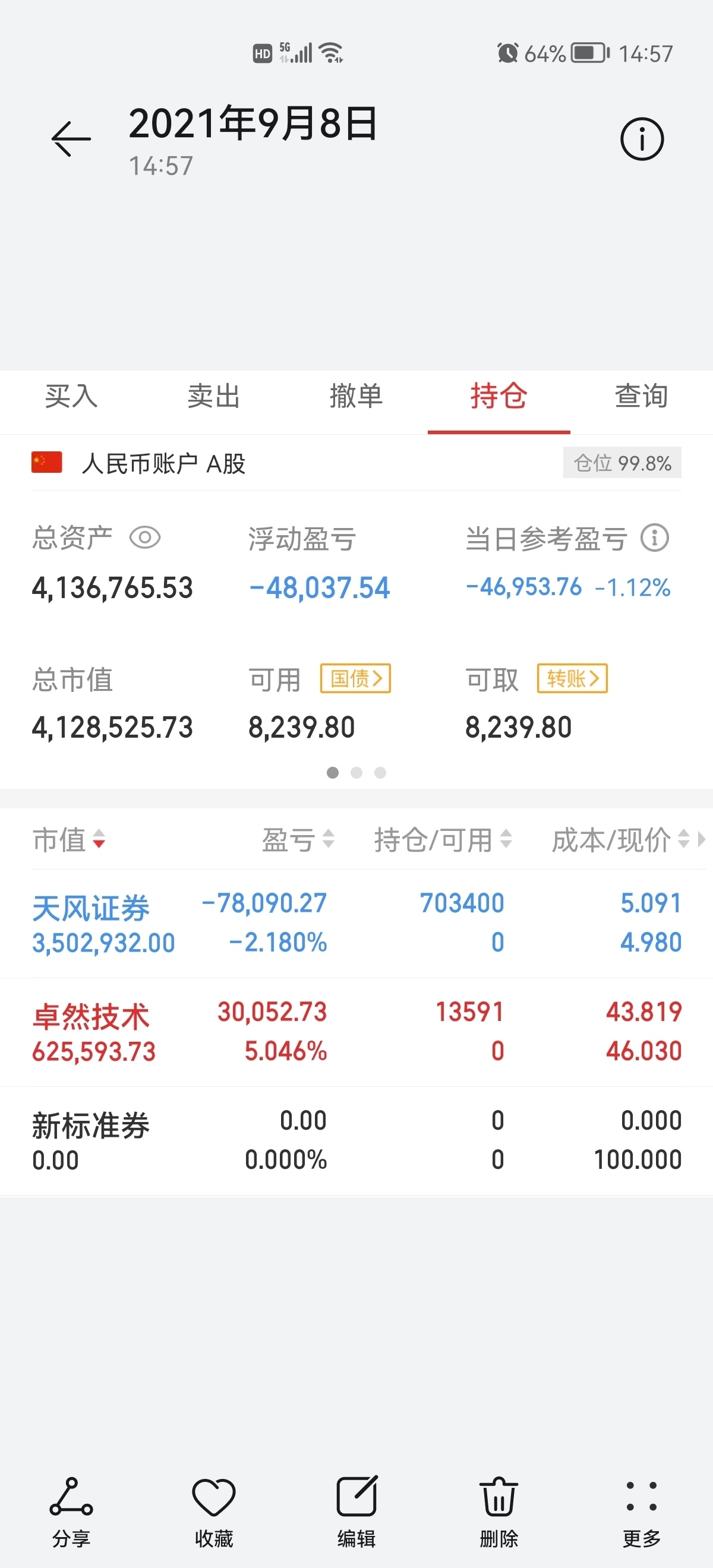Share this screenshot
Viewport: 713px width, 1568px height.
point(71,1512)
